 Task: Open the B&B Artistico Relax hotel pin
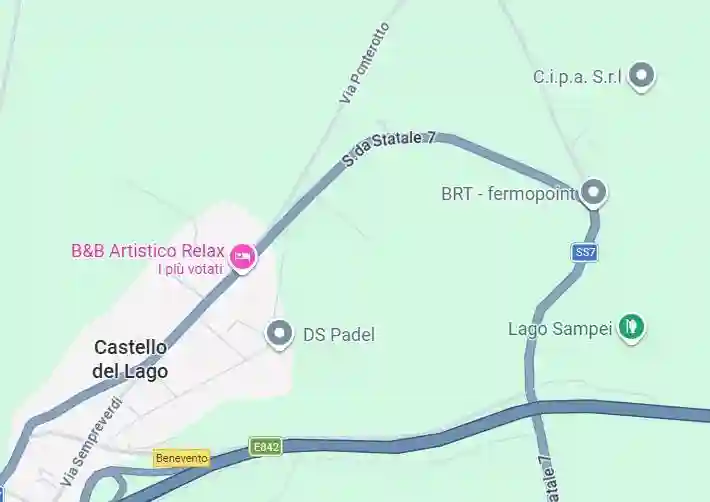coord(242,257)
